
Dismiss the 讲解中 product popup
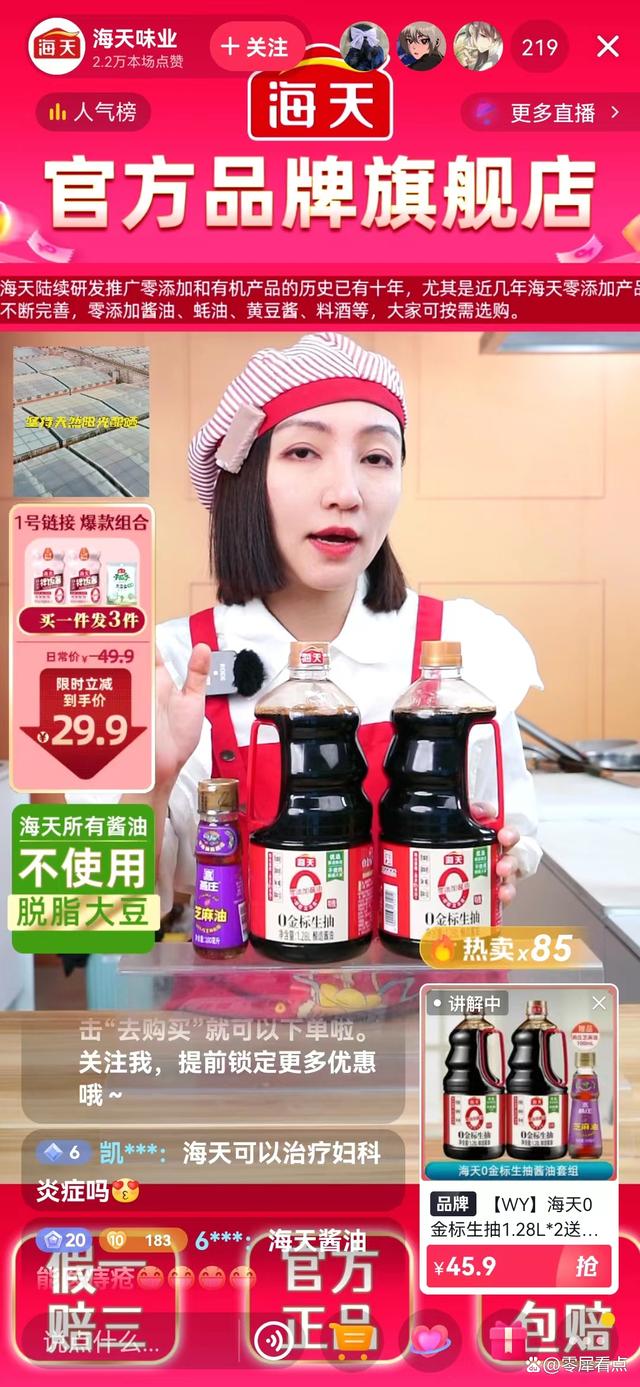pyautogui.click(x=599, y=1003)
